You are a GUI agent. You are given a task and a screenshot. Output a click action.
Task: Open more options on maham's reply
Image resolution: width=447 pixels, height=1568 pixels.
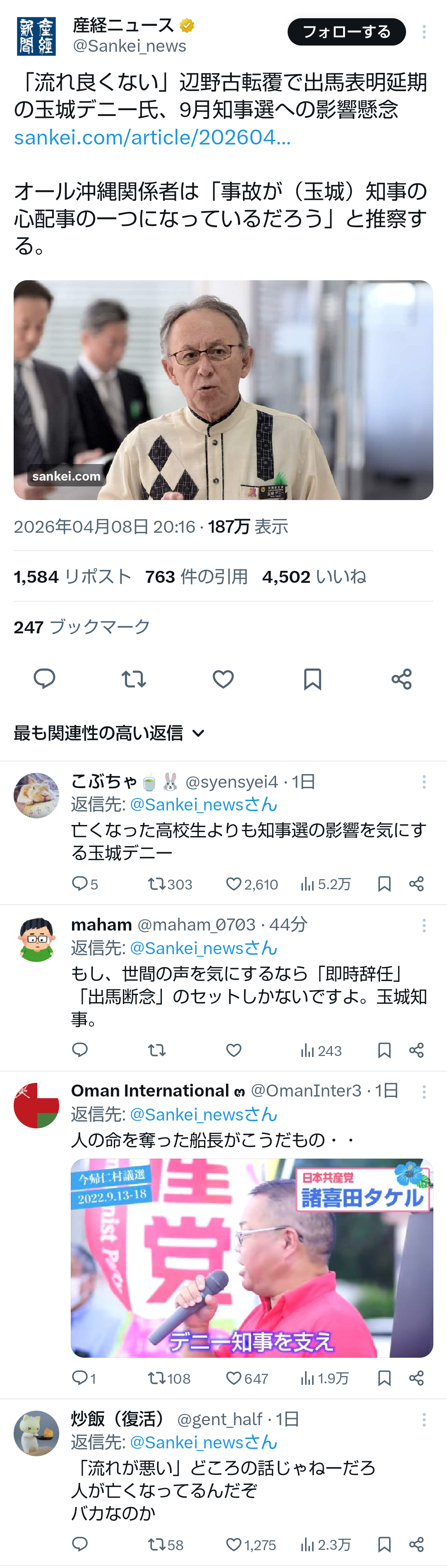[x=424, y=926]
